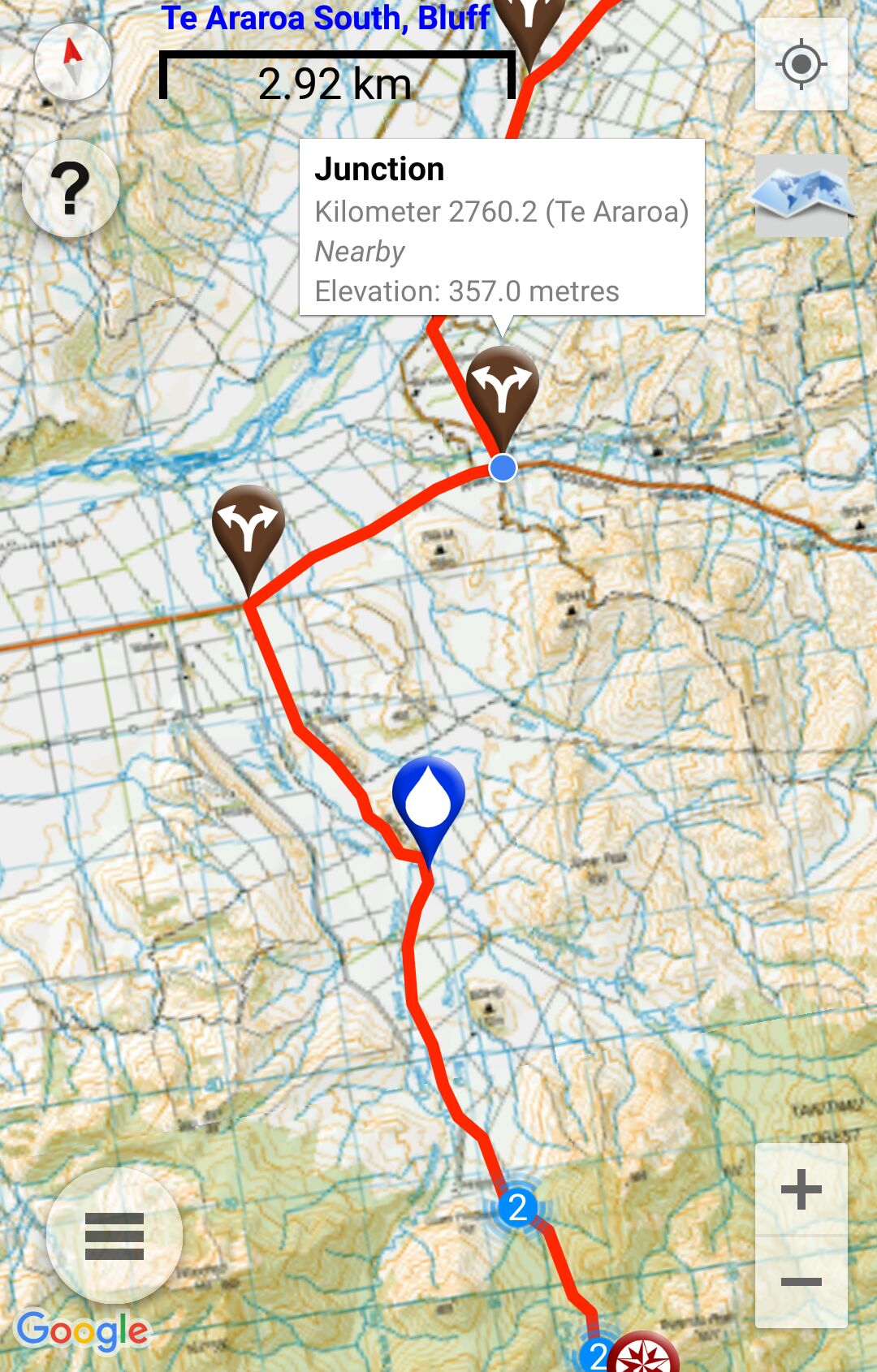Zoom in with the plus button
This screenshot has height=1372, width=877.
(801, 1190)
